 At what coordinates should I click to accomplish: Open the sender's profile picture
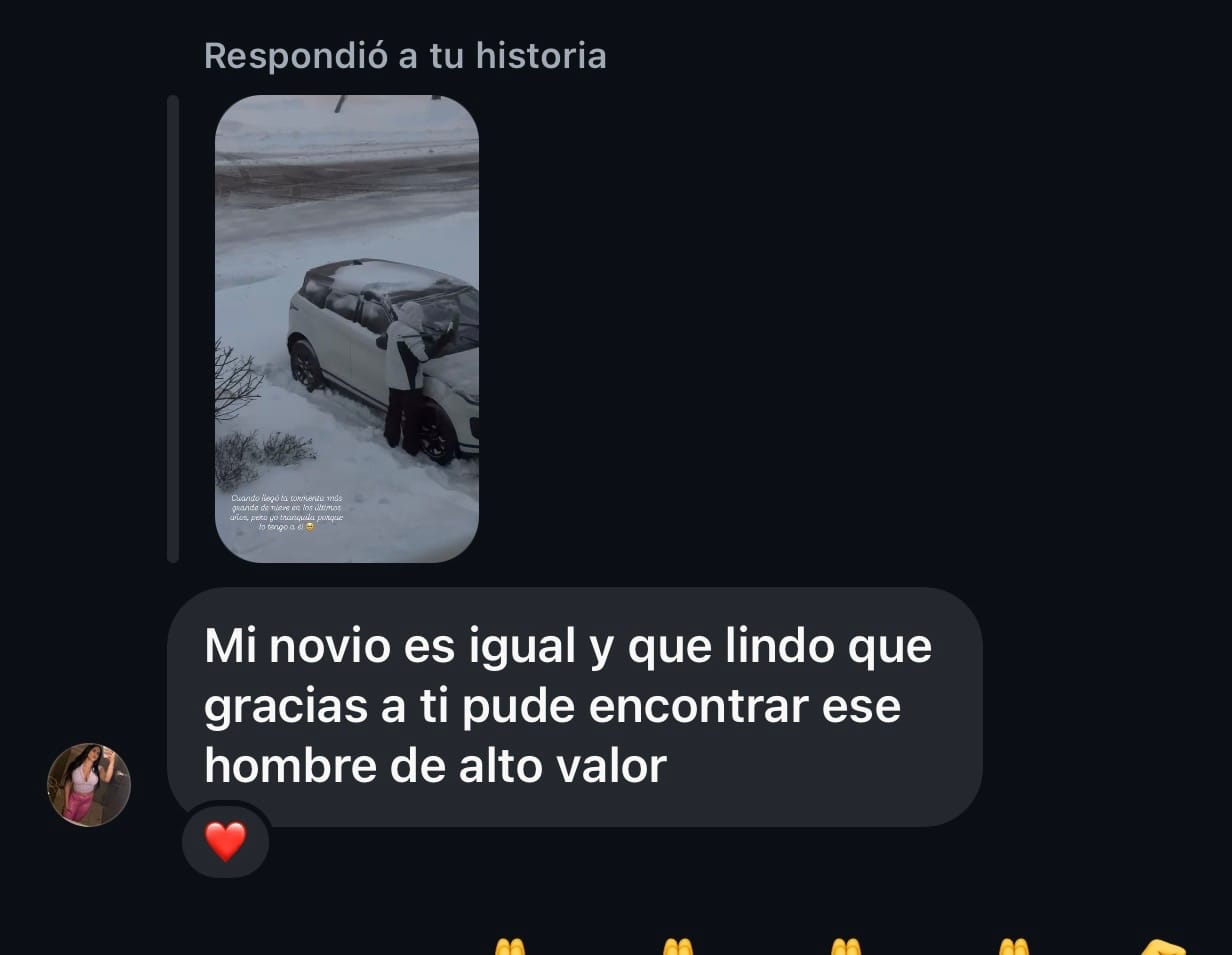tap(89, 785)
